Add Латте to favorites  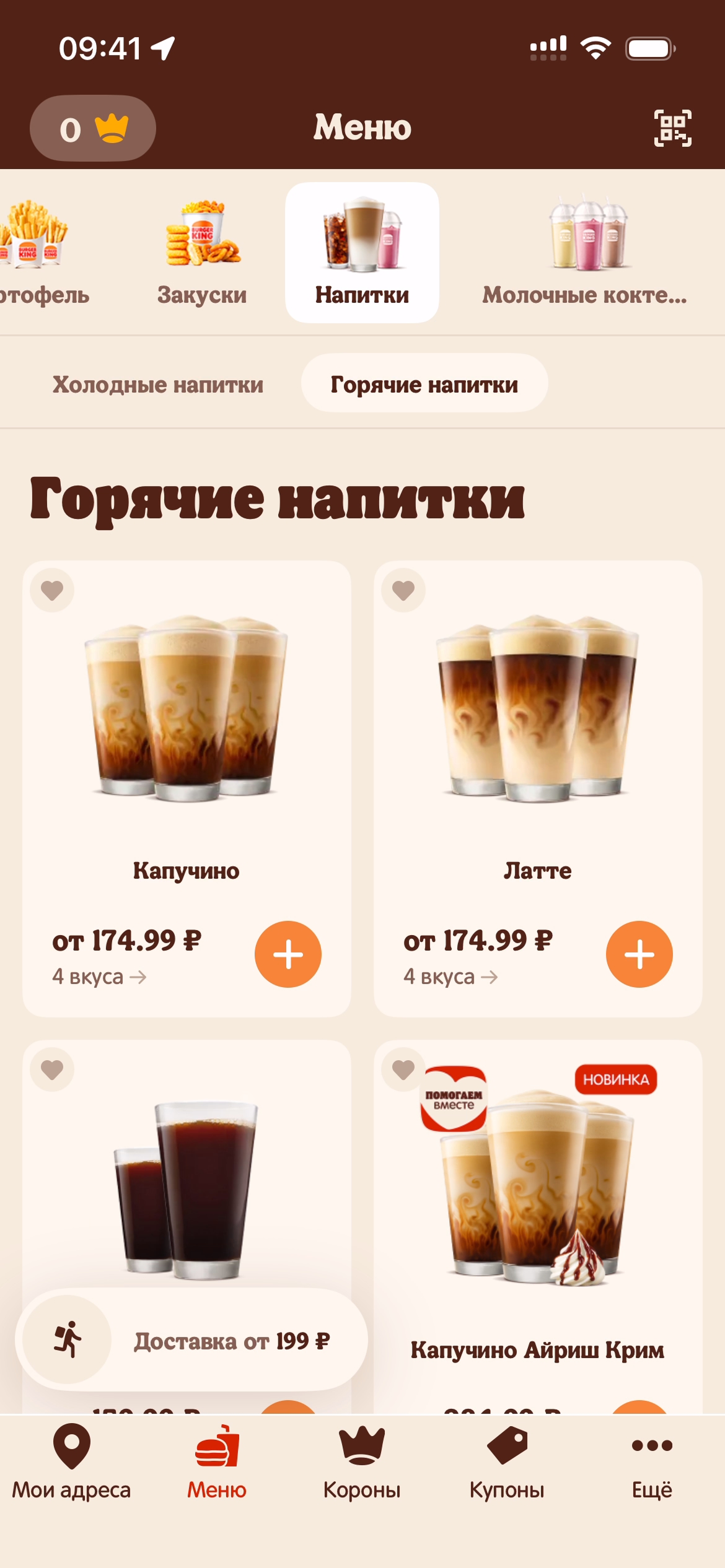point(403,590)
